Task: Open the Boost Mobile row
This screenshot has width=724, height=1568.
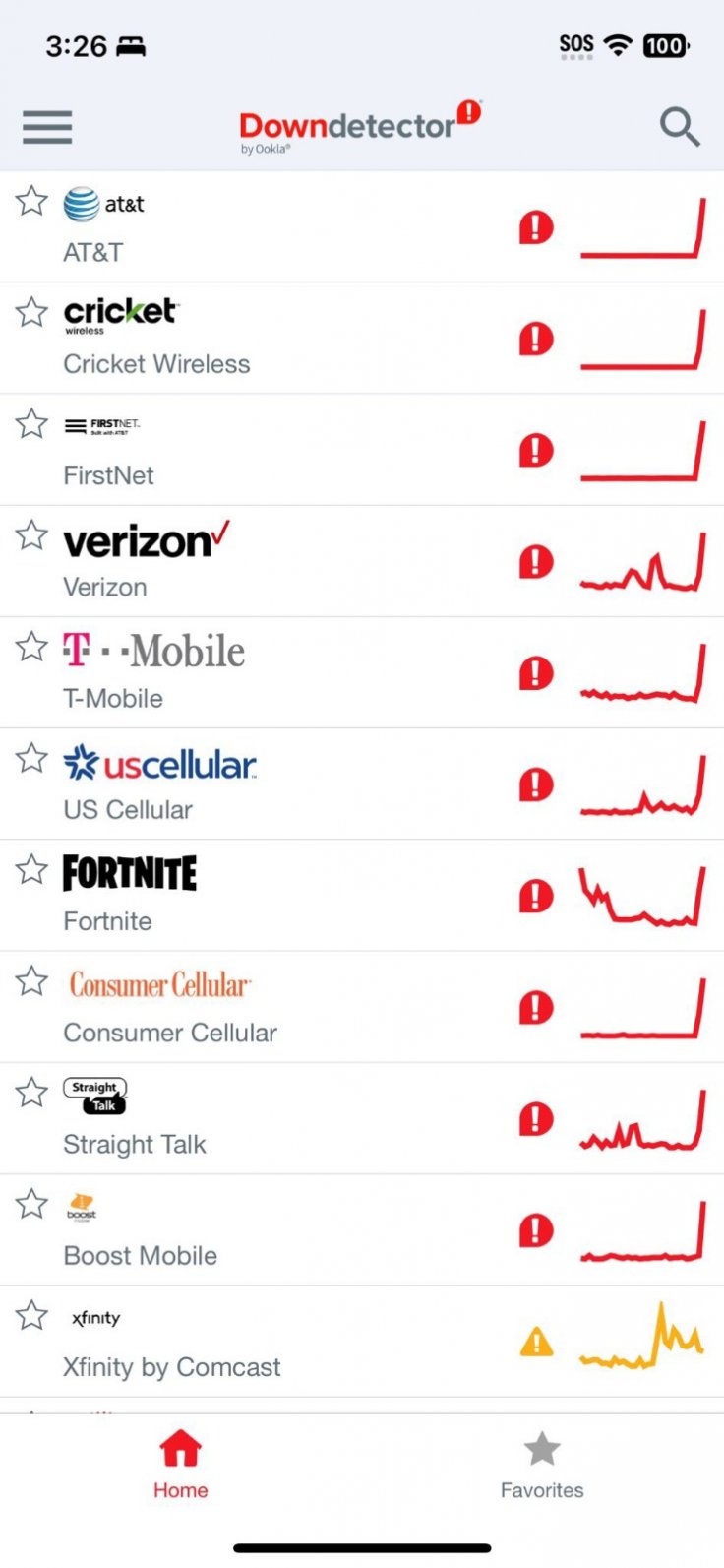Action: click(295, 1230)
